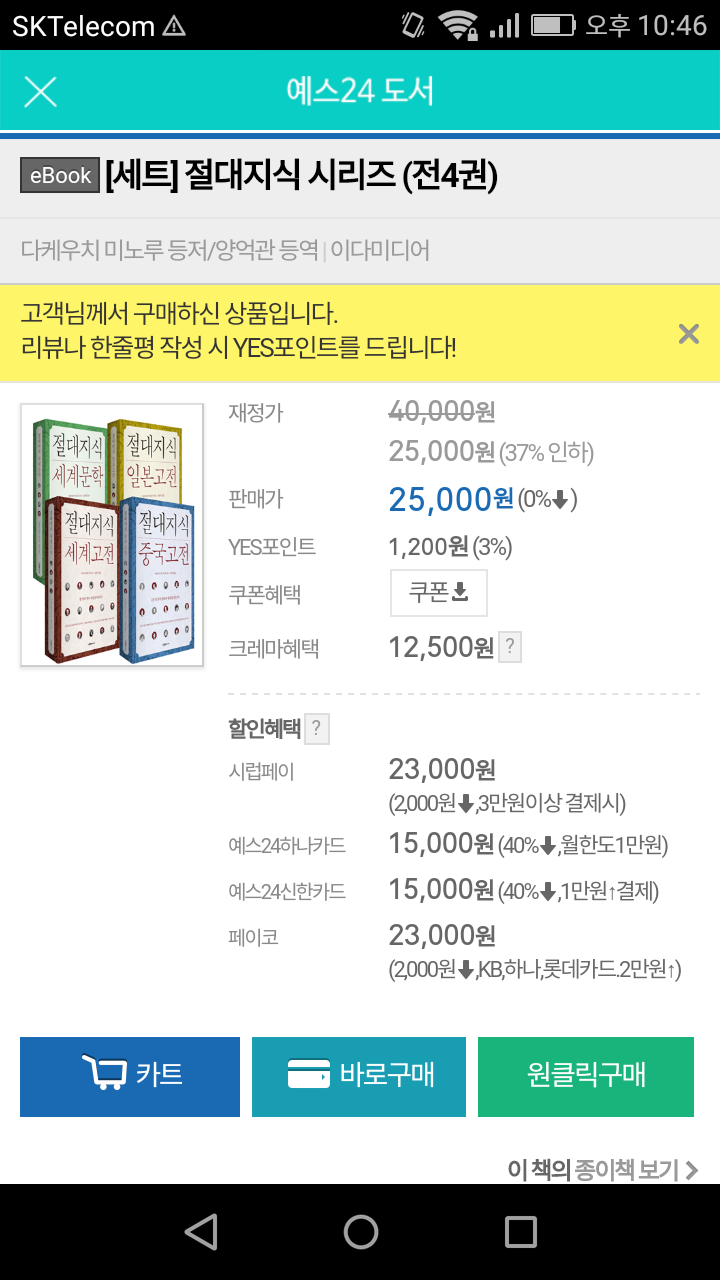Dismiss the yellow purchased-item notice banner

(688, 334)
